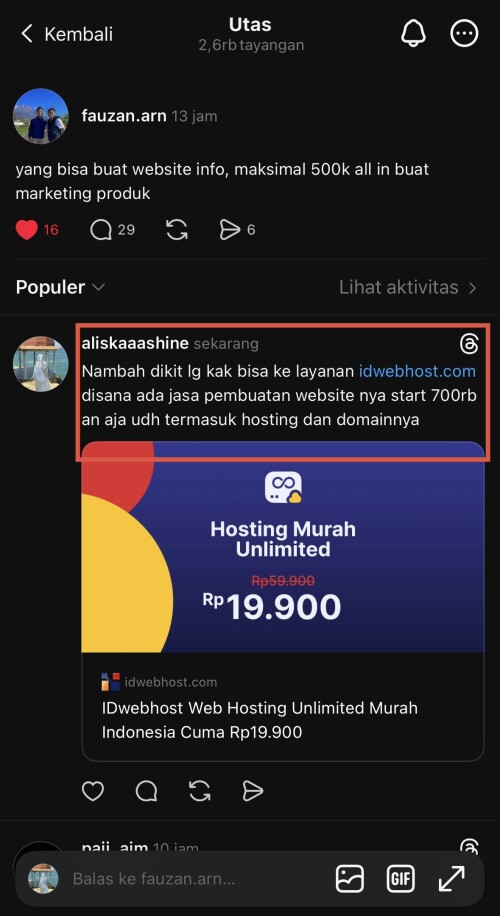Open Lihat aktivitas
The image size is (500, 916).
coord(408,287)
